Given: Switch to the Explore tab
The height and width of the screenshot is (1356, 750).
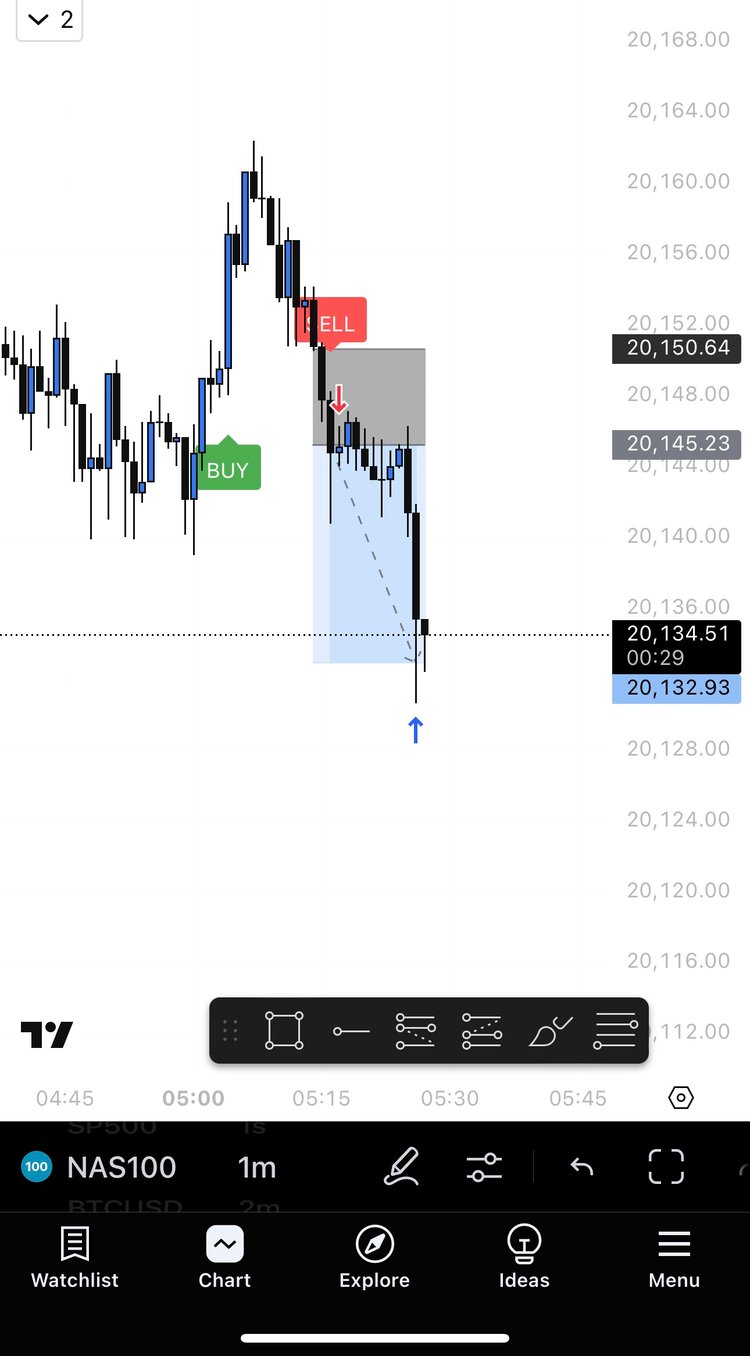Looking at the screenshot, I should click(374, 1258).
